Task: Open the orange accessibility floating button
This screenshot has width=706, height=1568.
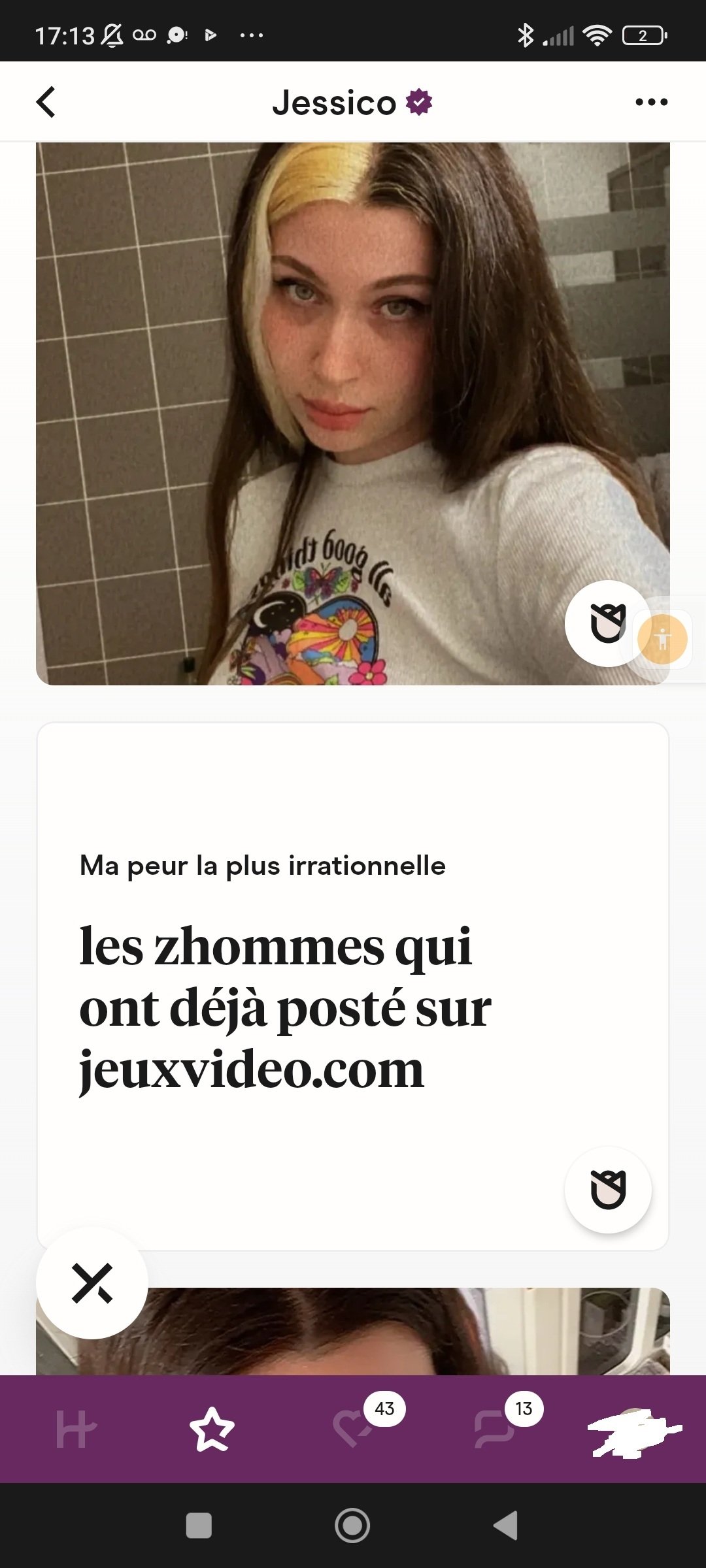Action: point(662,639)
